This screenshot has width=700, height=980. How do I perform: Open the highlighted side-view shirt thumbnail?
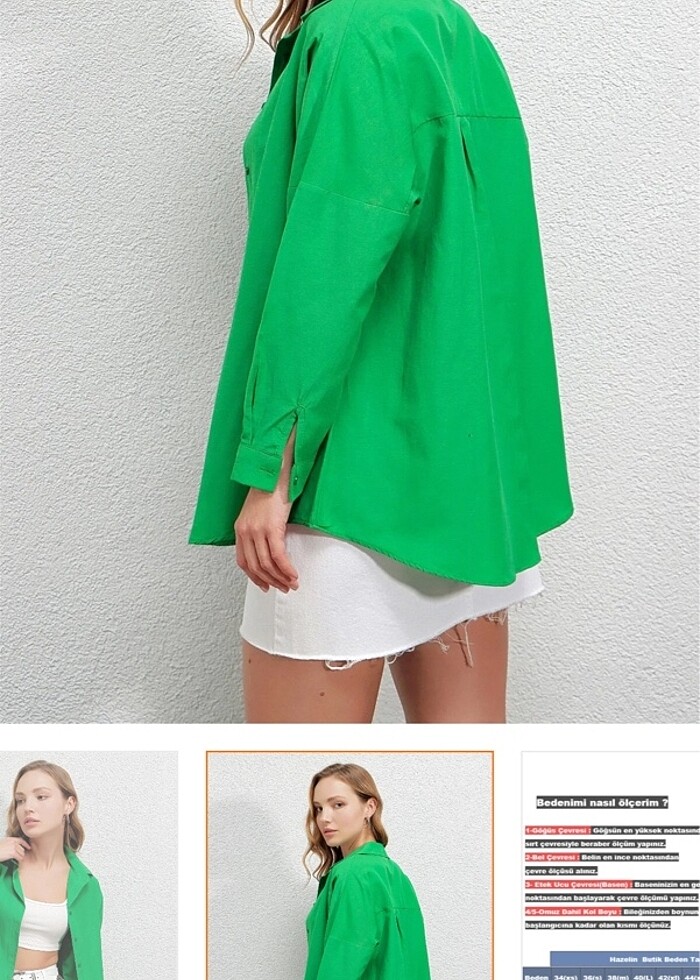350,866
